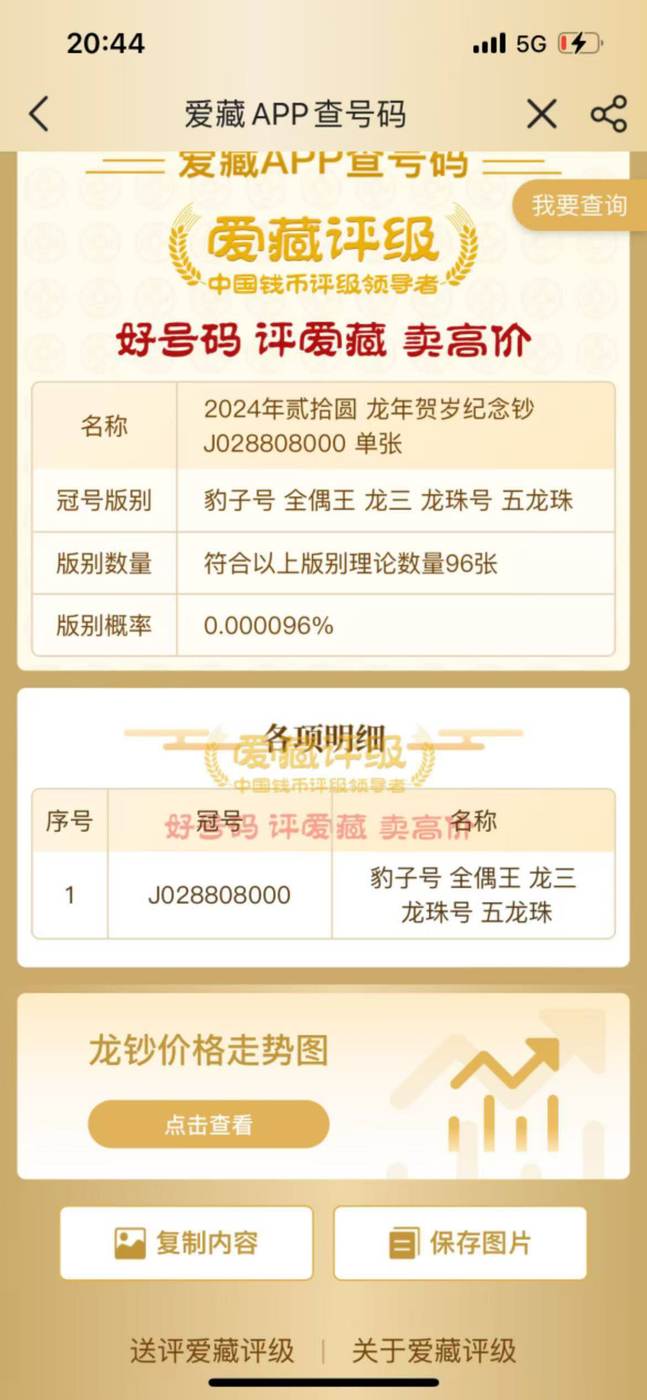The height and width of the screenshot is (1400, 647).
Task: Tap 点击查看 for the dragon note price trend
Action: (x=208, y=1124)
